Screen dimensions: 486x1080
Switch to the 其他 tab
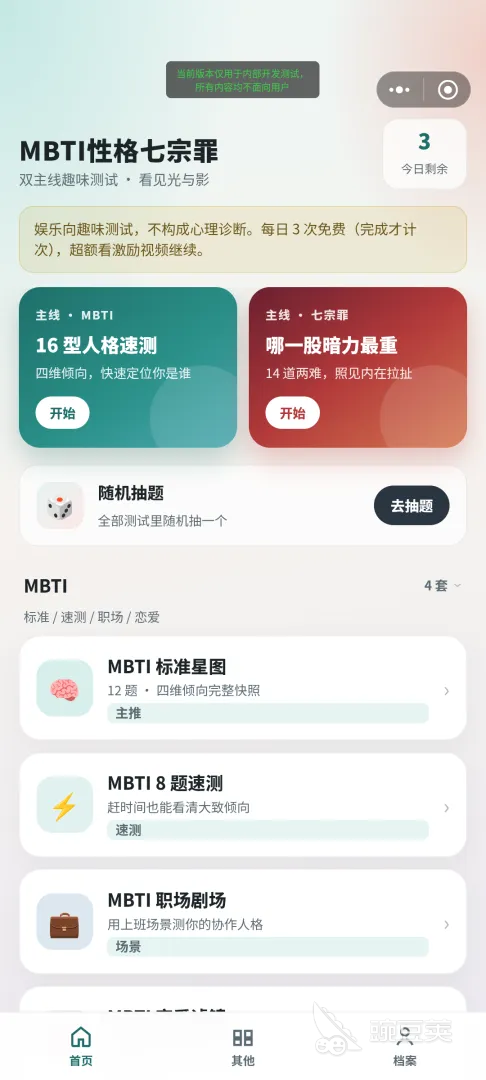pyautogui.click(x=243, y=1046)
